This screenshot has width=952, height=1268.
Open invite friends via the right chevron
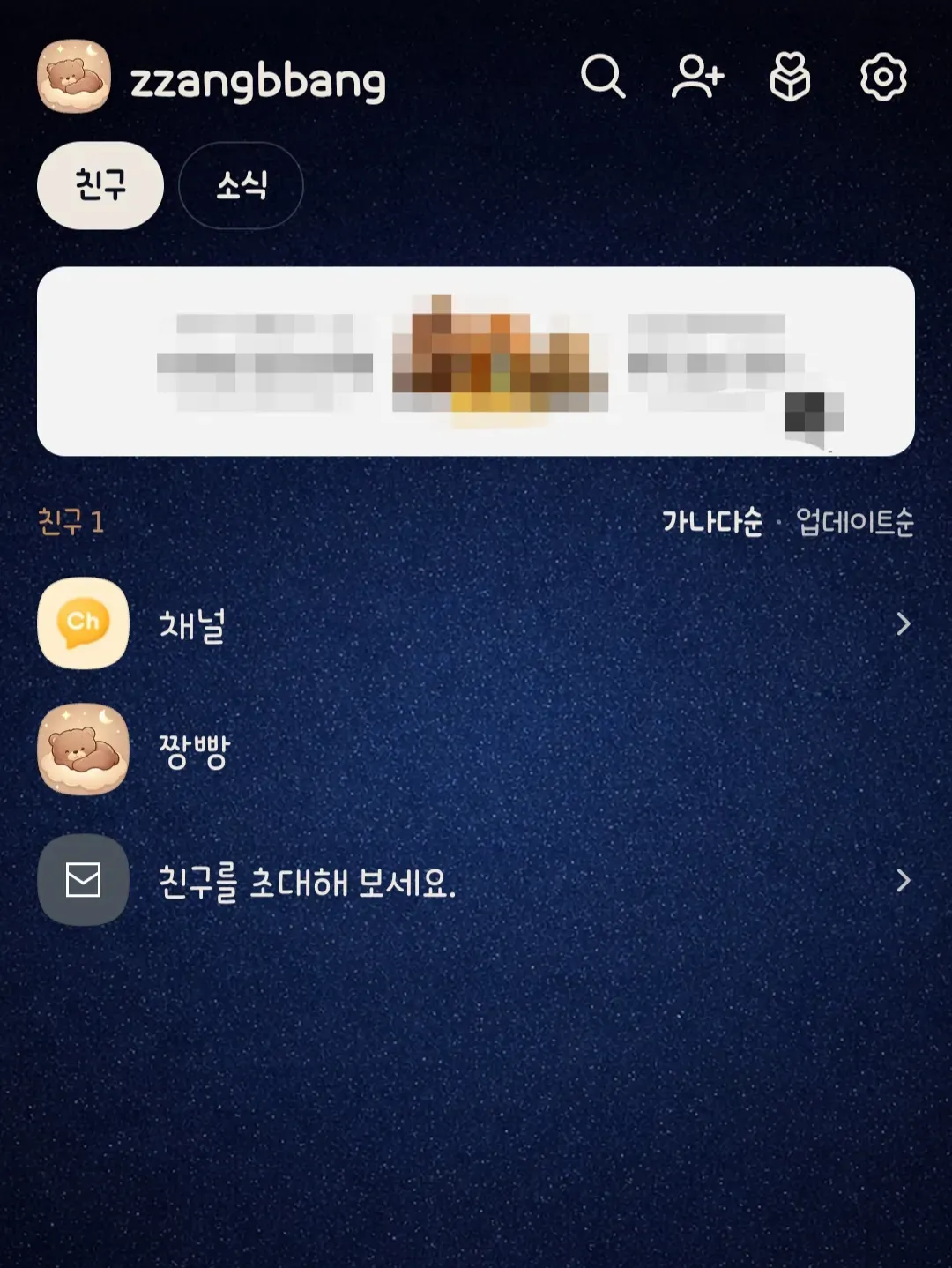coord(904,881)
